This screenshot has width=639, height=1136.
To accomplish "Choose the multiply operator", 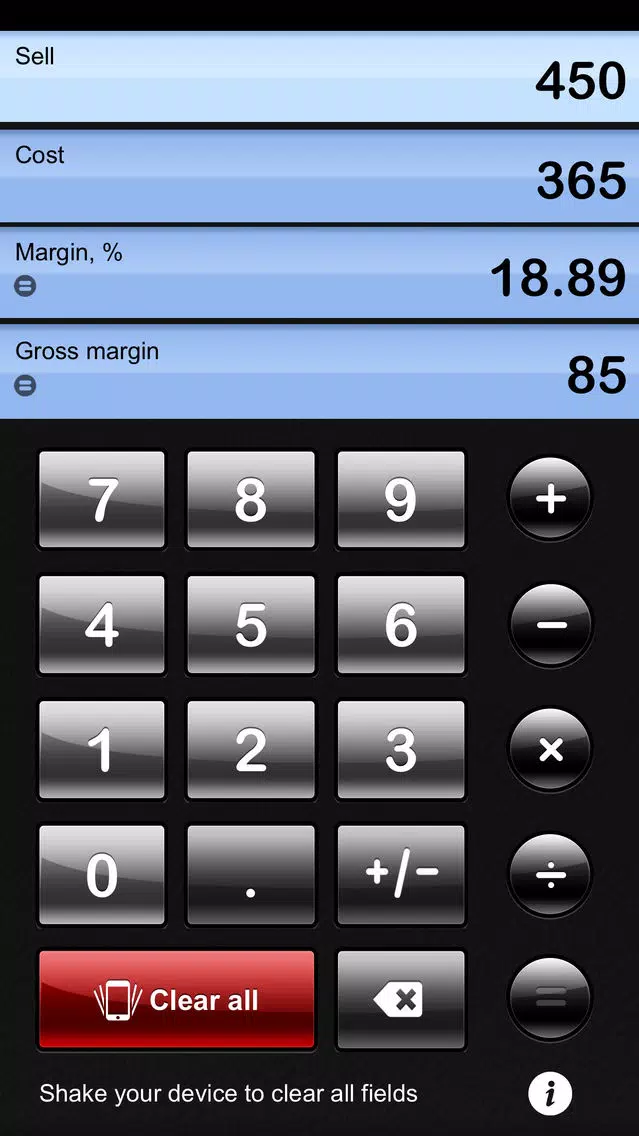I will tap(551, 749).
